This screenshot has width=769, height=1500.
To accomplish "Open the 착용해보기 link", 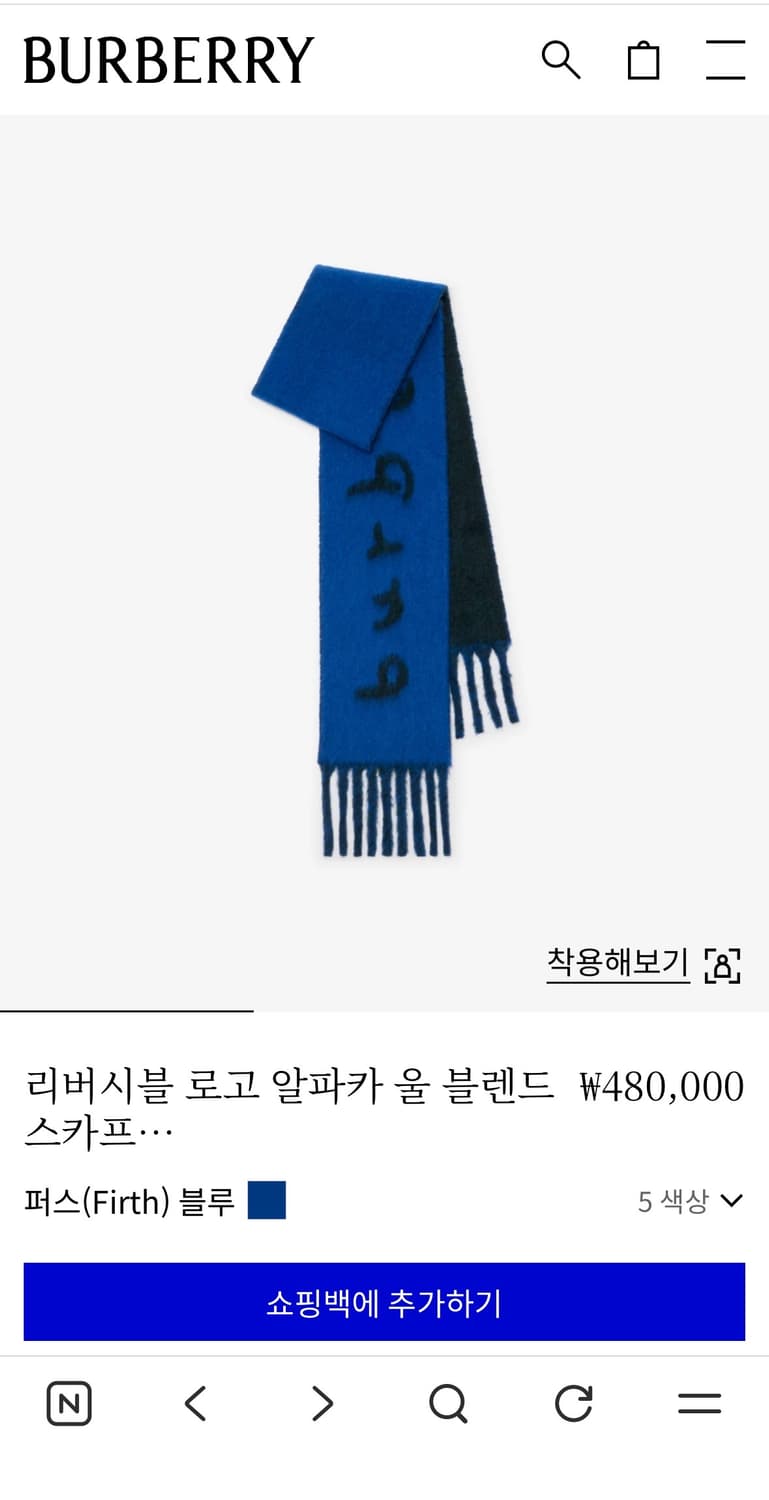I will 617,962.
